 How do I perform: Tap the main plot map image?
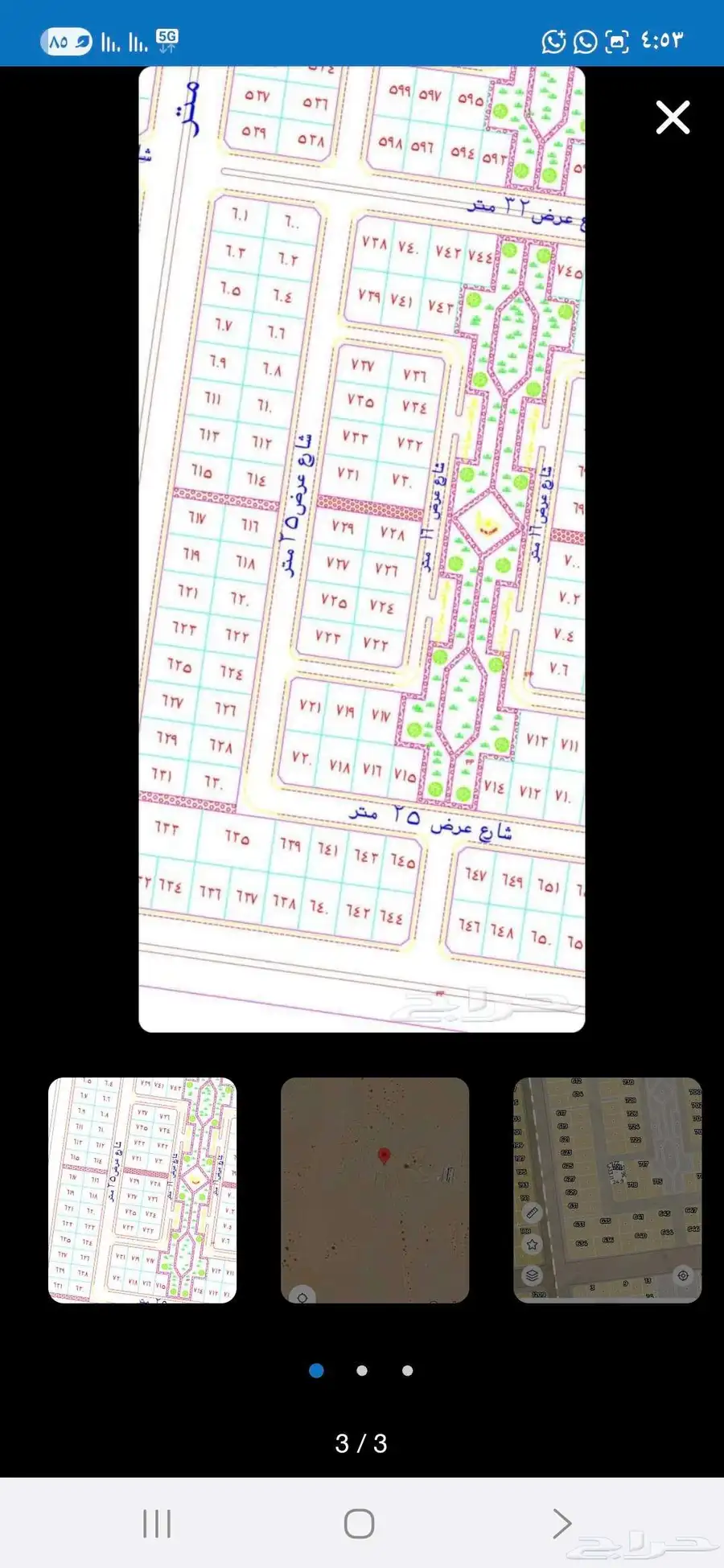coord(361,548)
